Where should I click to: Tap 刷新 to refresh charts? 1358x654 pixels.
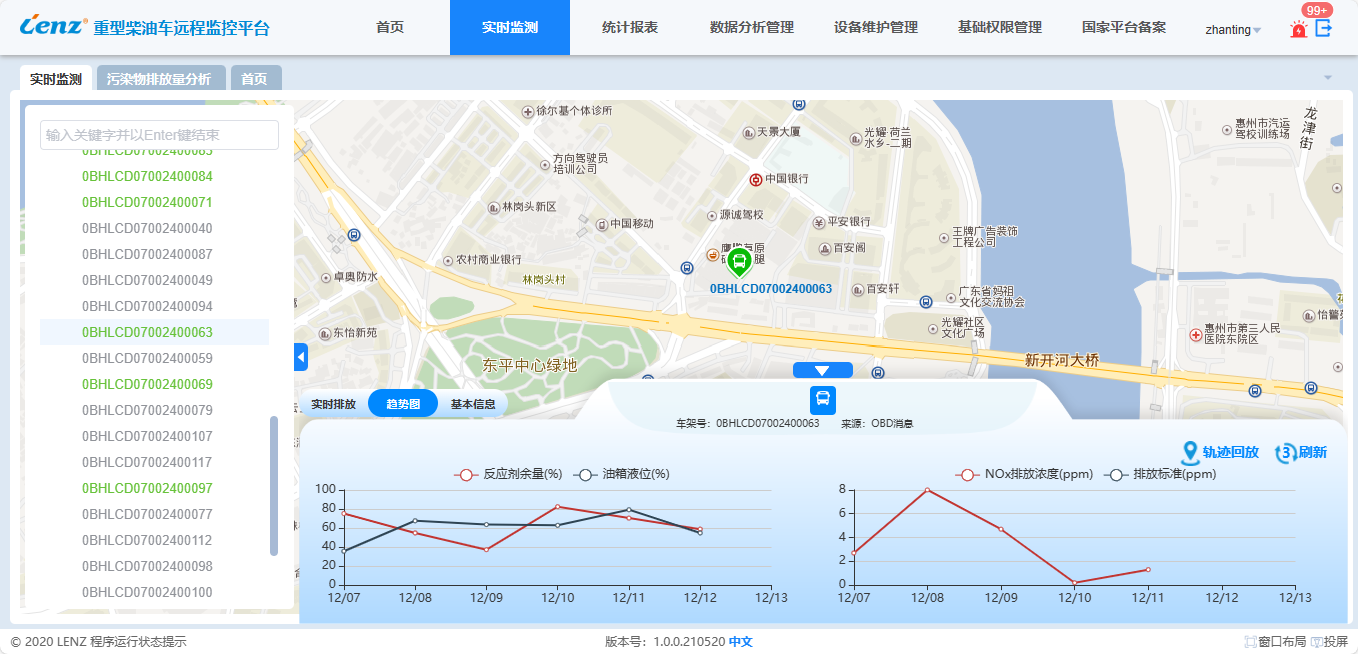1300,452
